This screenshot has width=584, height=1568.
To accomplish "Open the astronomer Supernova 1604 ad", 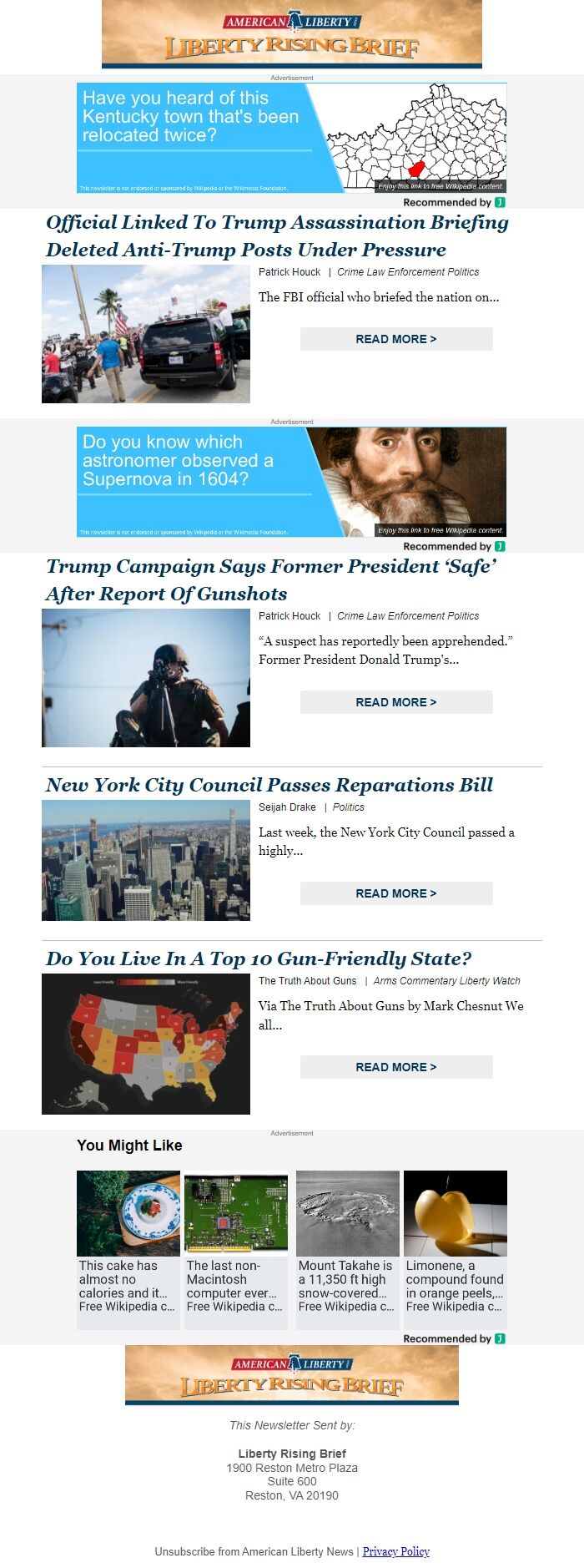I will 291,482.
